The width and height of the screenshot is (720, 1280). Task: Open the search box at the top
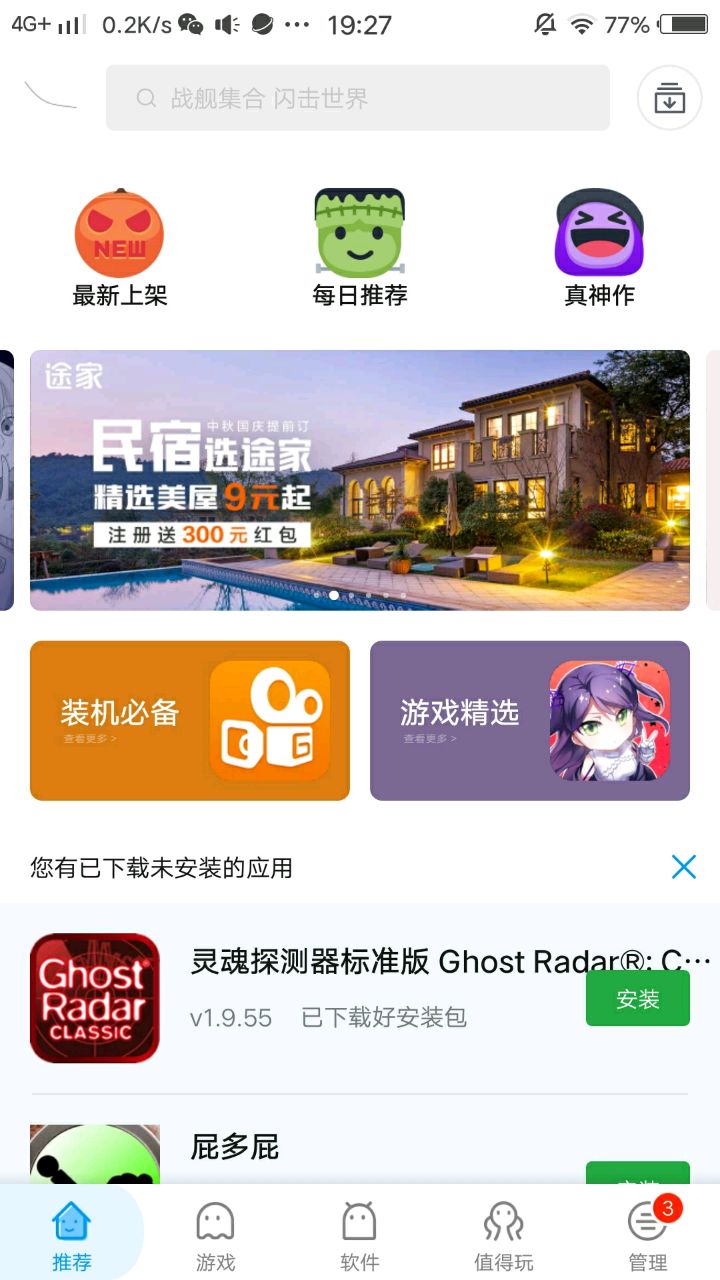(357, 98)
